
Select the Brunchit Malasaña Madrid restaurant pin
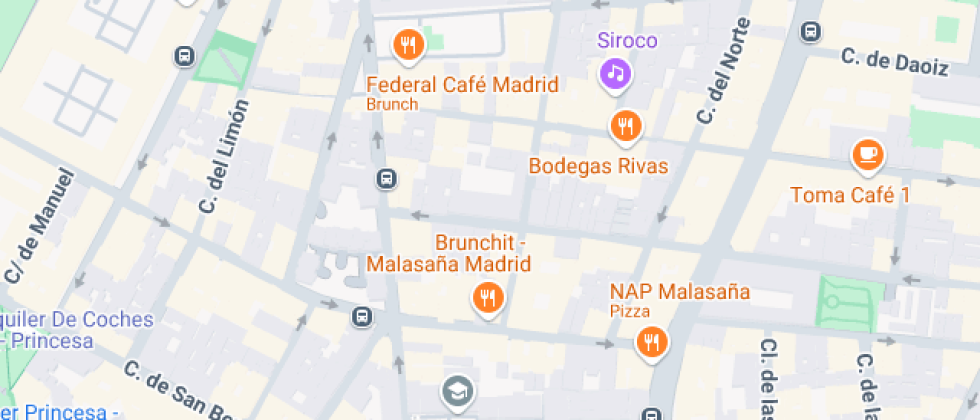[488, 298]
